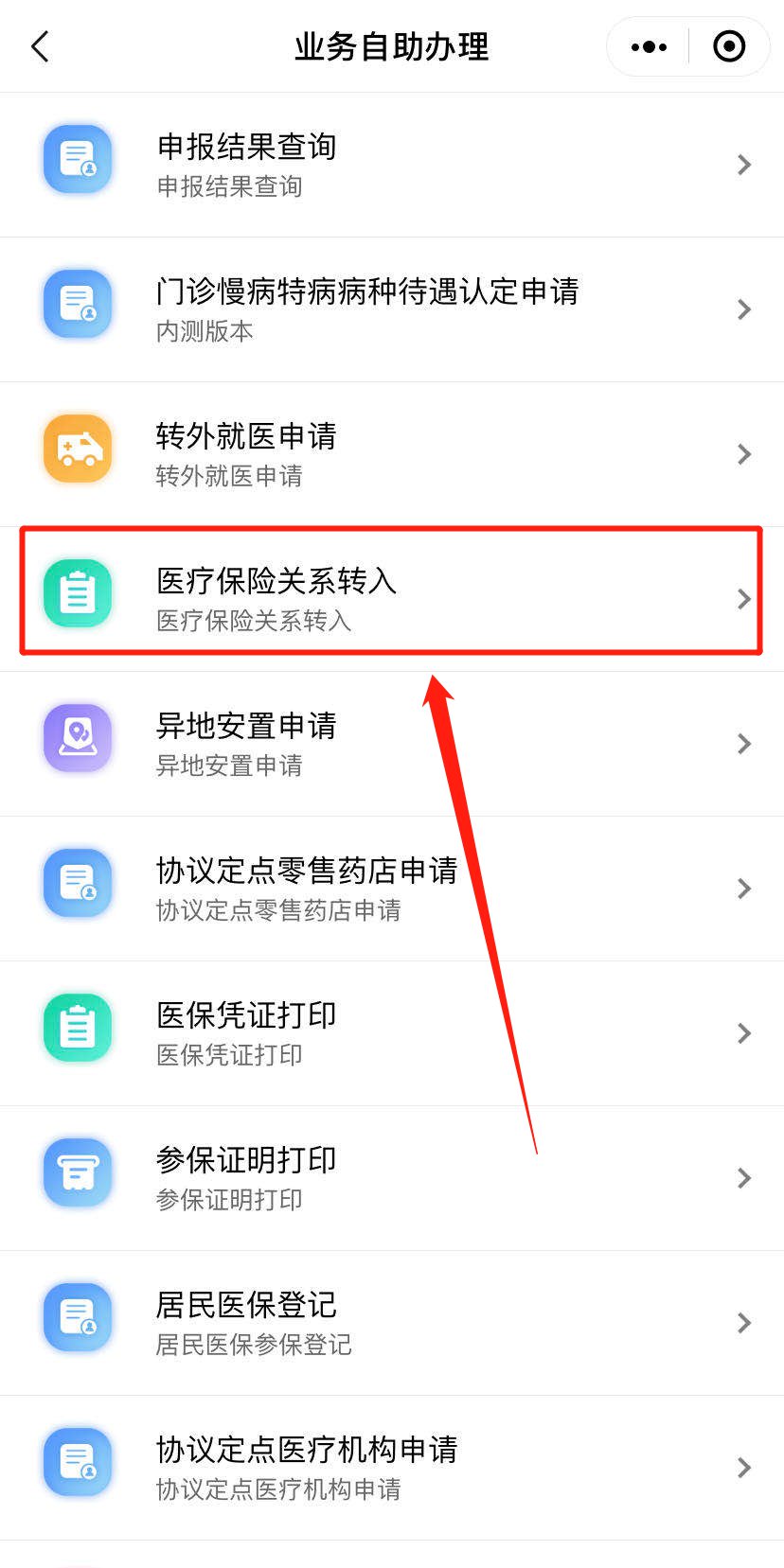Open the mini program three-dot menu
The image size is (784, 1568).
click(649, 46)
